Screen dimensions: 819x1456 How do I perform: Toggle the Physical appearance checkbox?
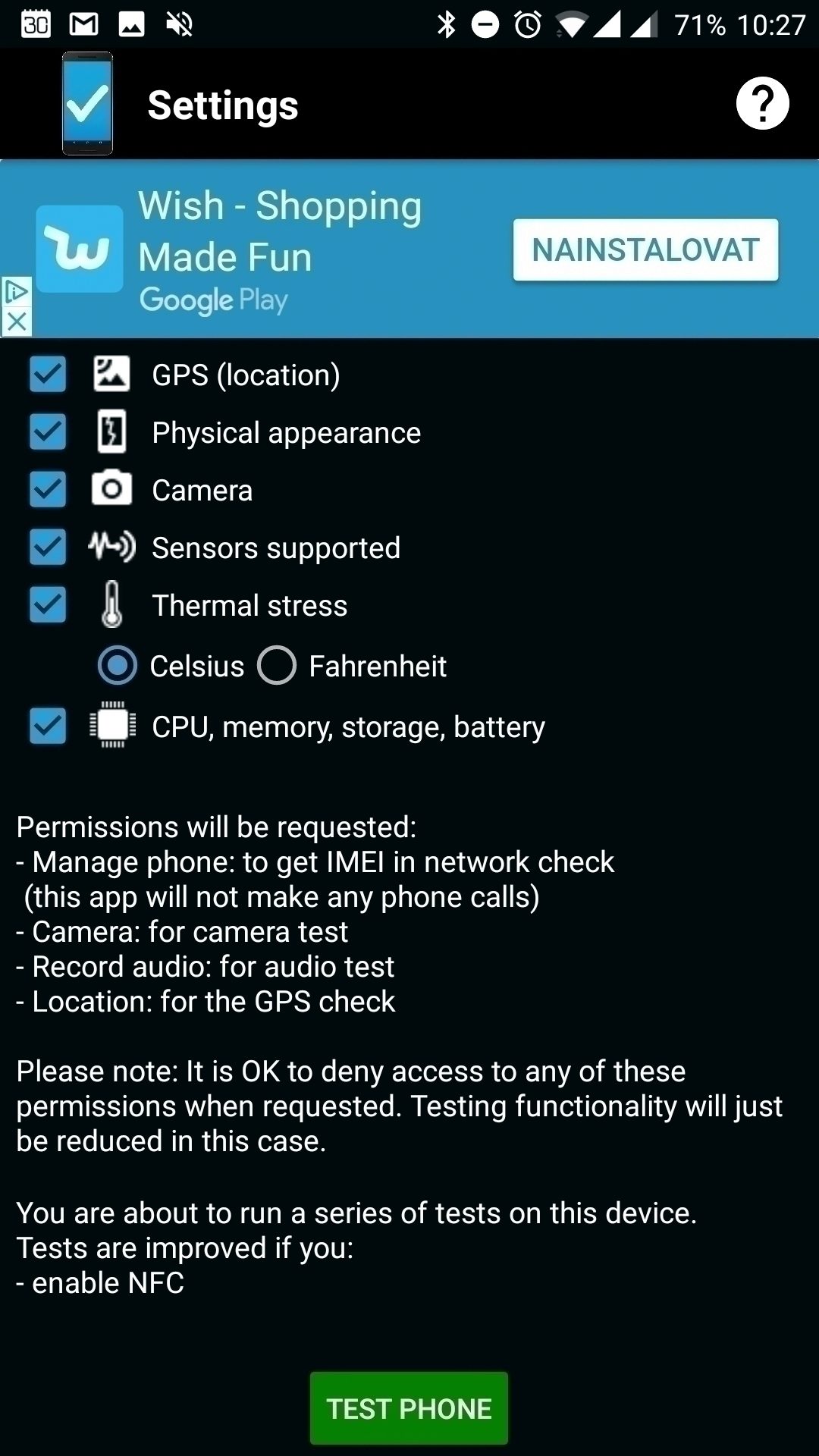pos(48,432)
